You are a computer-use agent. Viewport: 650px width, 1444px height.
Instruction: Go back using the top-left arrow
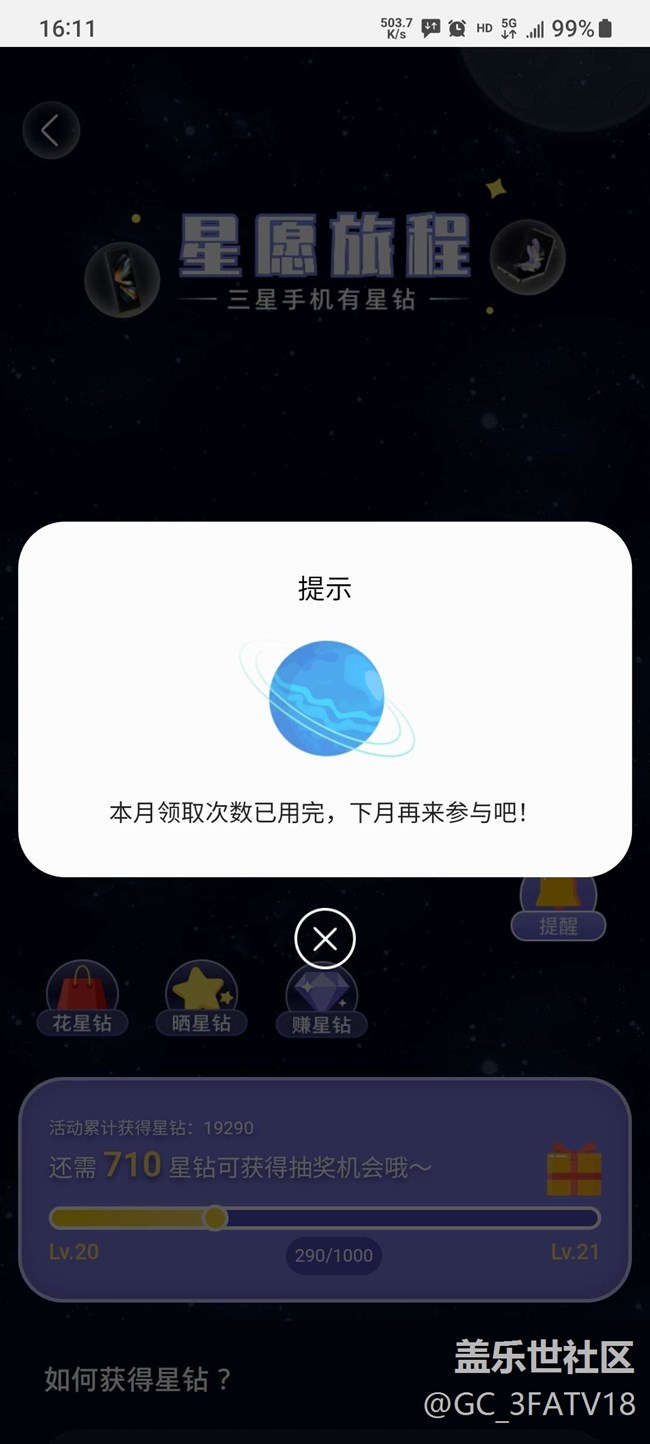(51, 130)
